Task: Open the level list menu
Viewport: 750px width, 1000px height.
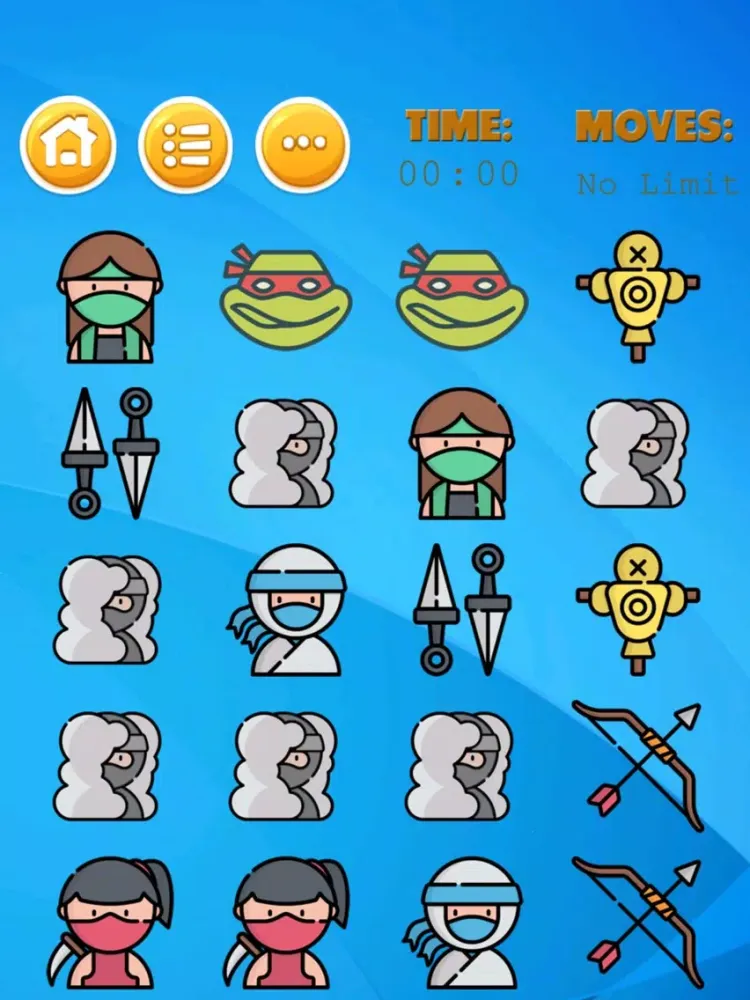Action: point(185,146)
